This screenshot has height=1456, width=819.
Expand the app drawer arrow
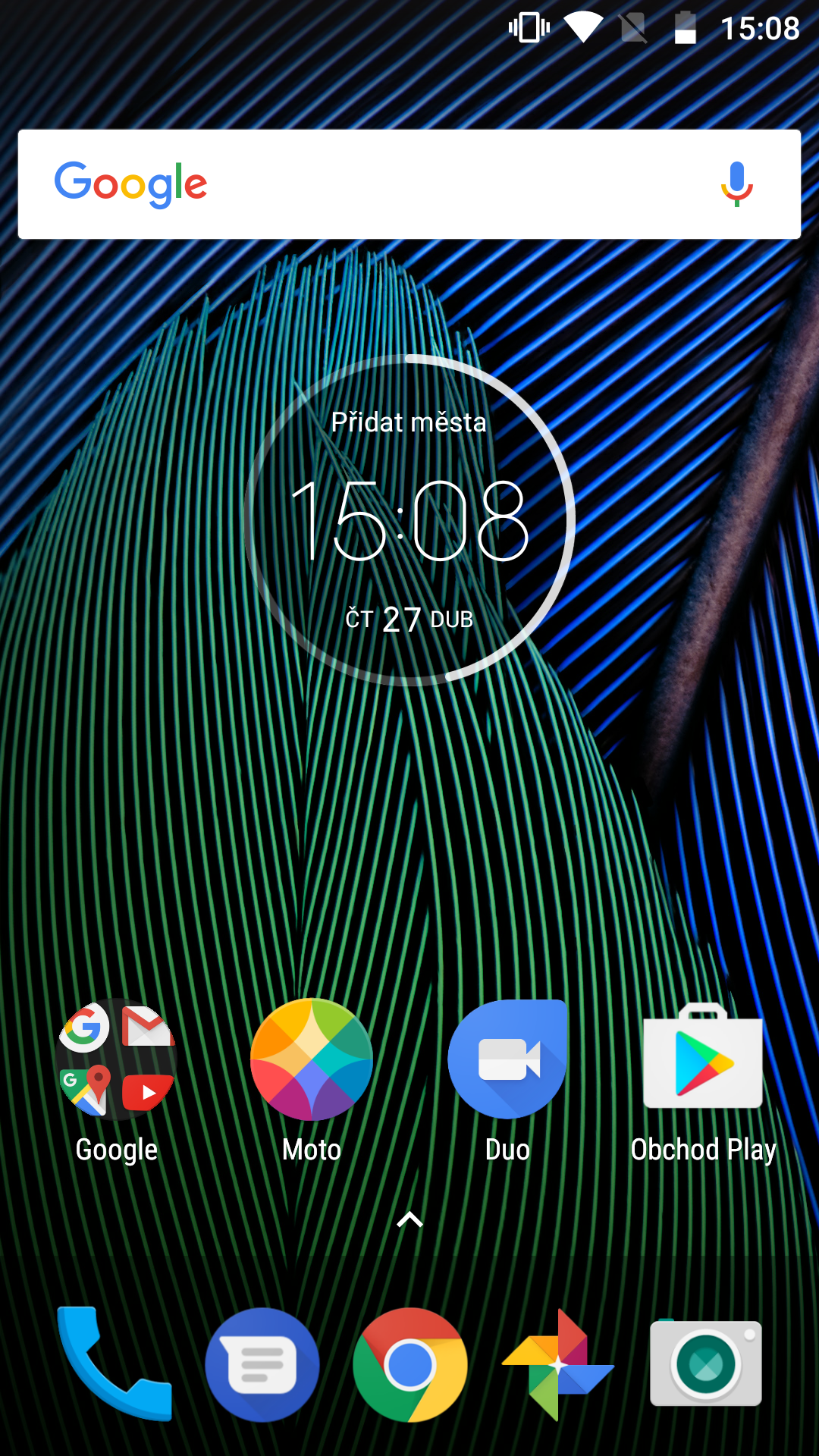[x=409, y=1219]
